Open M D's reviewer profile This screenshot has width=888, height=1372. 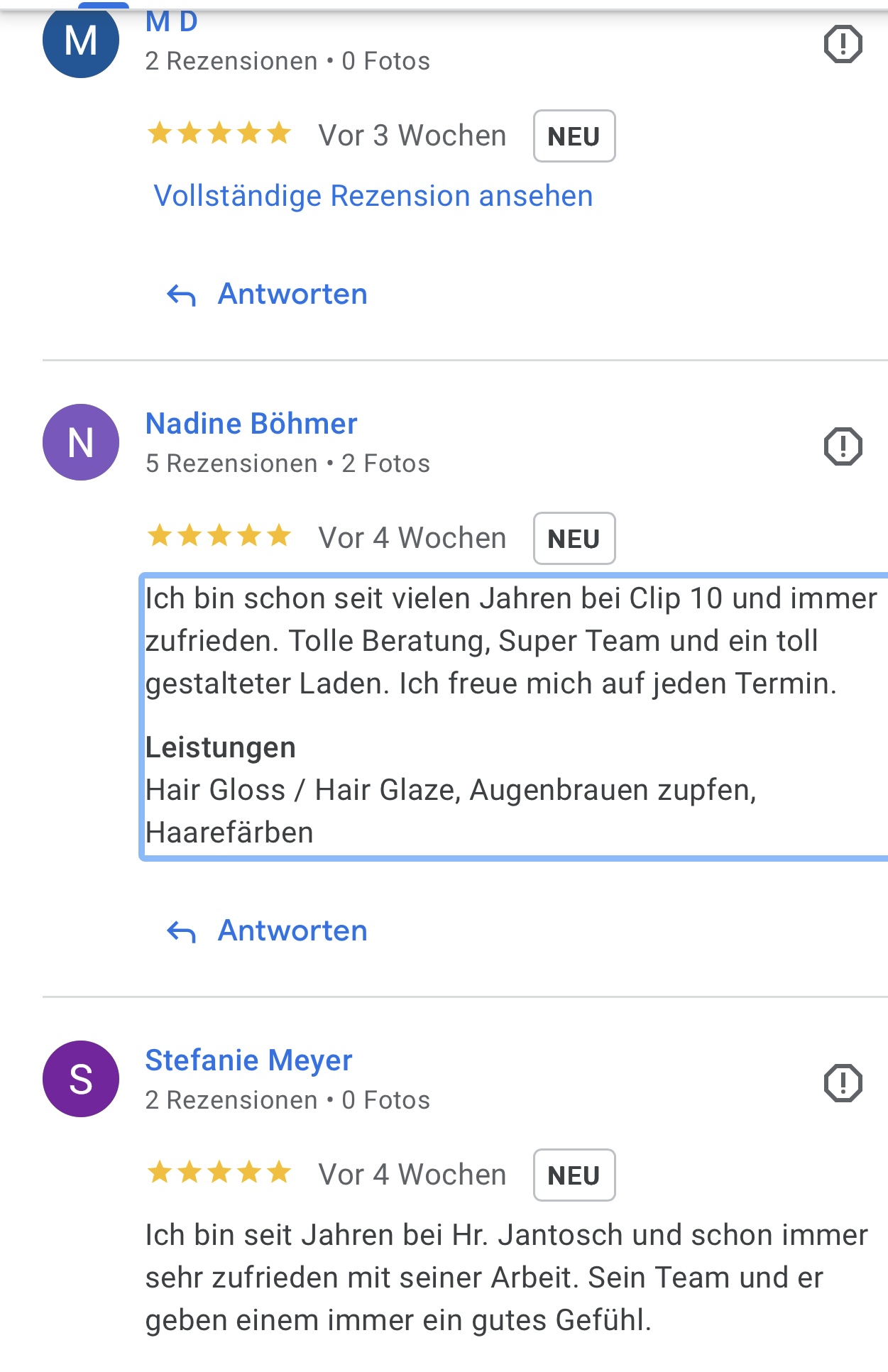[171, 23]
